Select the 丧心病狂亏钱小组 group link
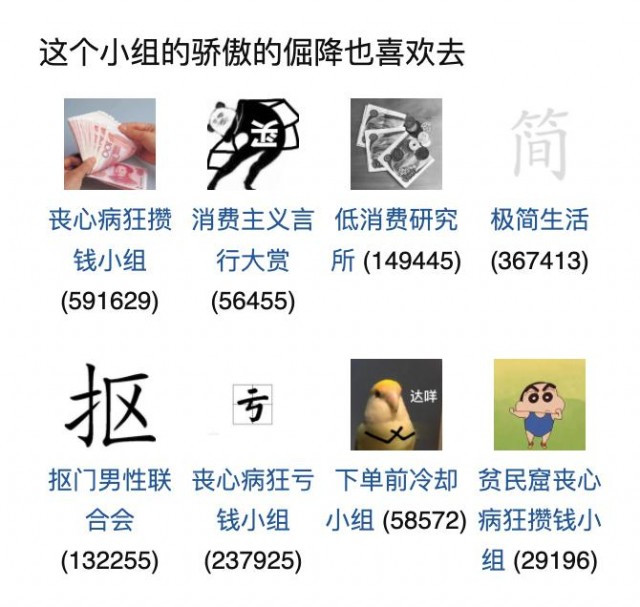 pyautogui.click(x=253, y=481)
